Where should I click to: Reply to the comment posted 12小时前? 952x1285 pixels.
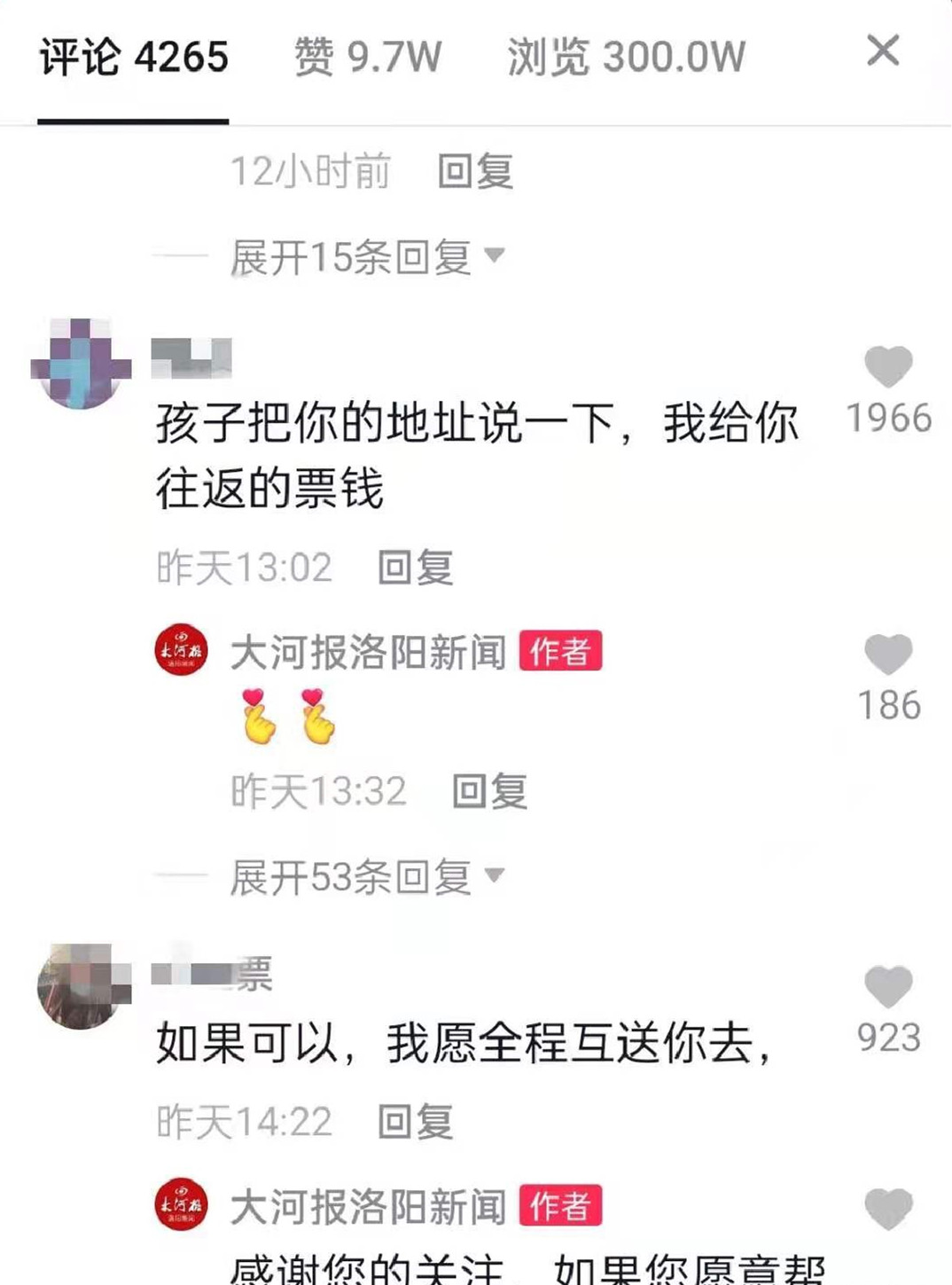pos(475,171)
